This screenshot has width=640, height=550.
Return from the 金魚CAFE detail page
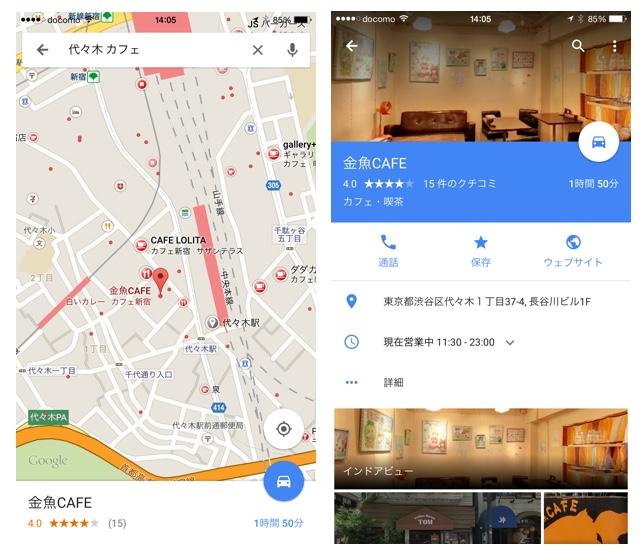pyautogui.click(x=351, y=46)
